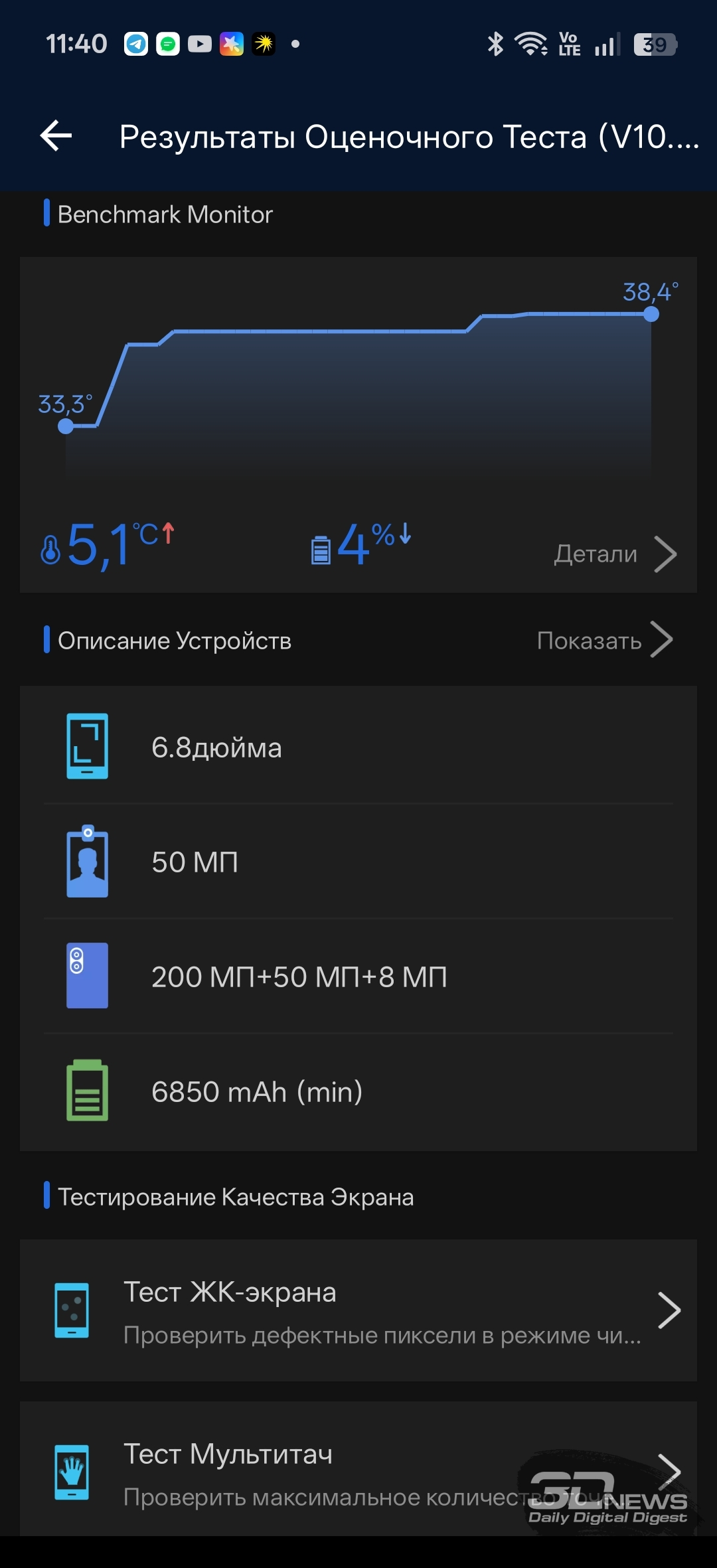Open Тест Мультитач
Image resolution: width=717 pixels, height=1568 pixels.
tap(358, 1471)
